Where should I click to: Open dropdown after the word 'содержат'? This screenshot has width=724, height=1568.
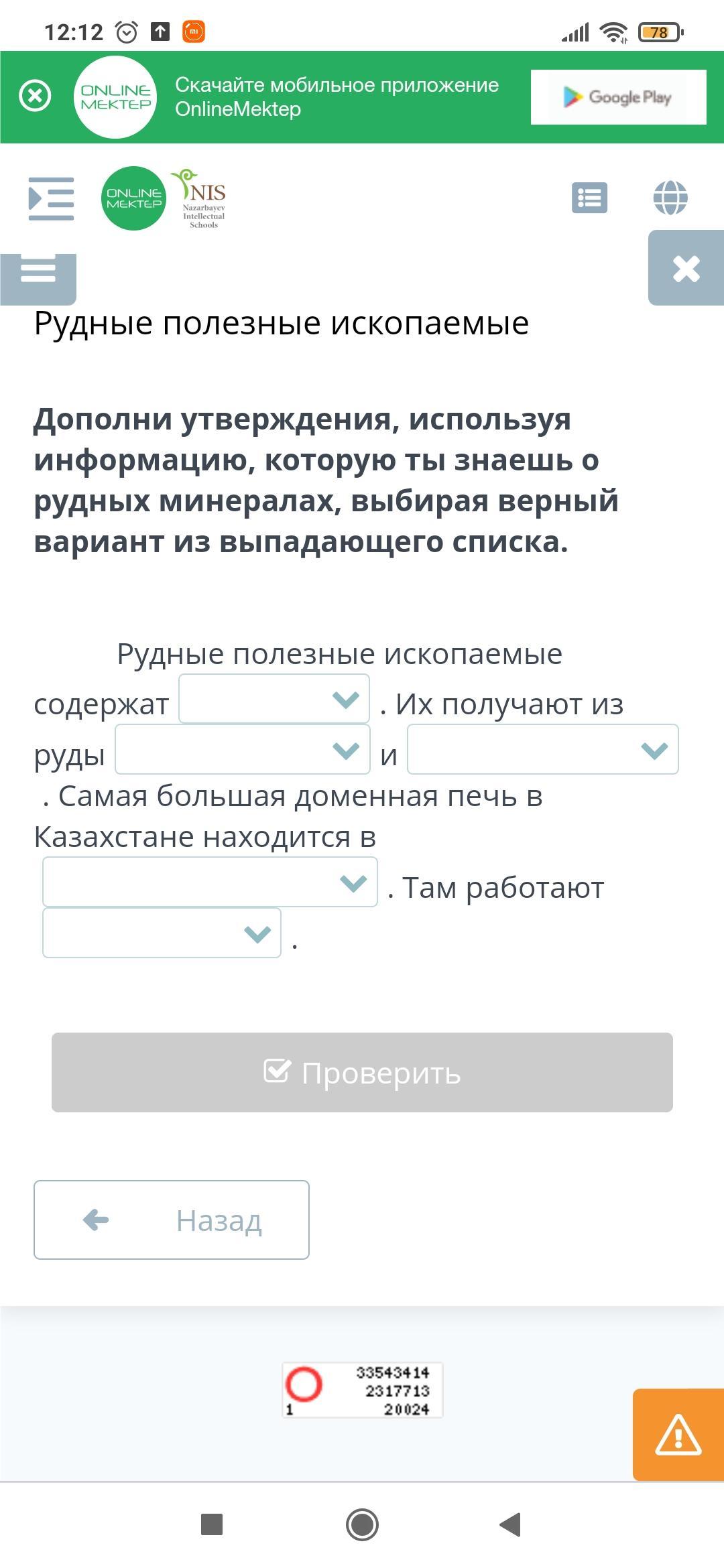(274, 699)
